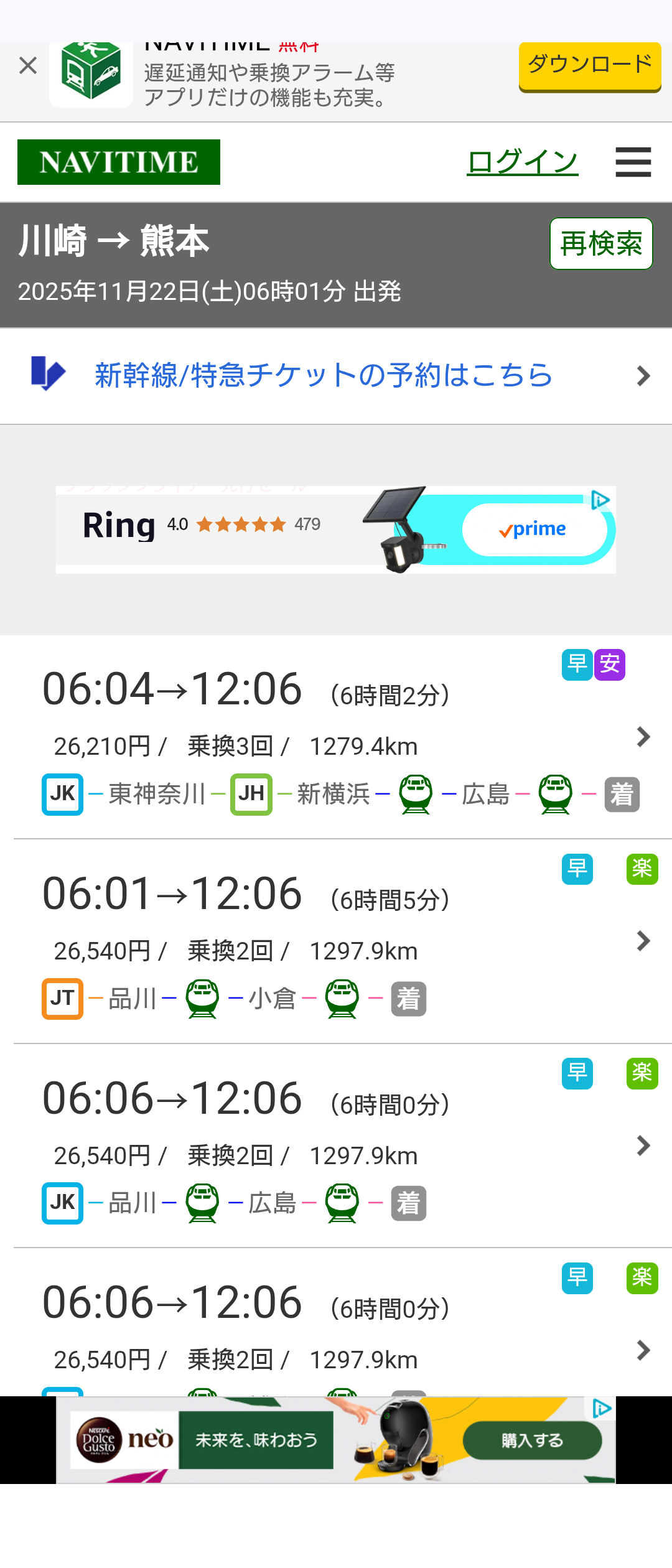Viewport: 672px width, 1568px height.
Task: Open the 06:01→12:06 route via 小倉
Action: coord(336,941)
